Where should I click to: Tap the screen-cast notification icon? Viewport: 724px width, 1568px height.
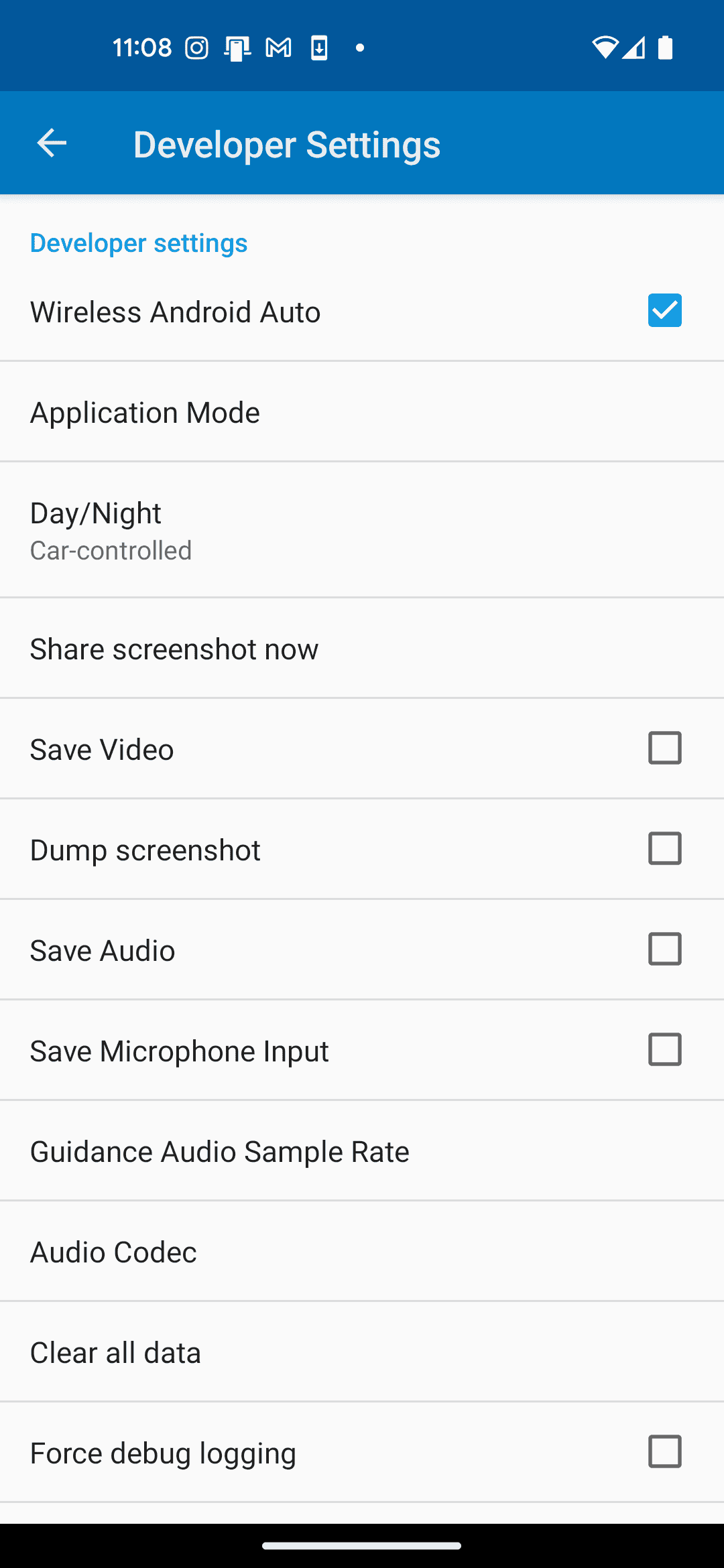pyautogui.click(x=237, y=46)
